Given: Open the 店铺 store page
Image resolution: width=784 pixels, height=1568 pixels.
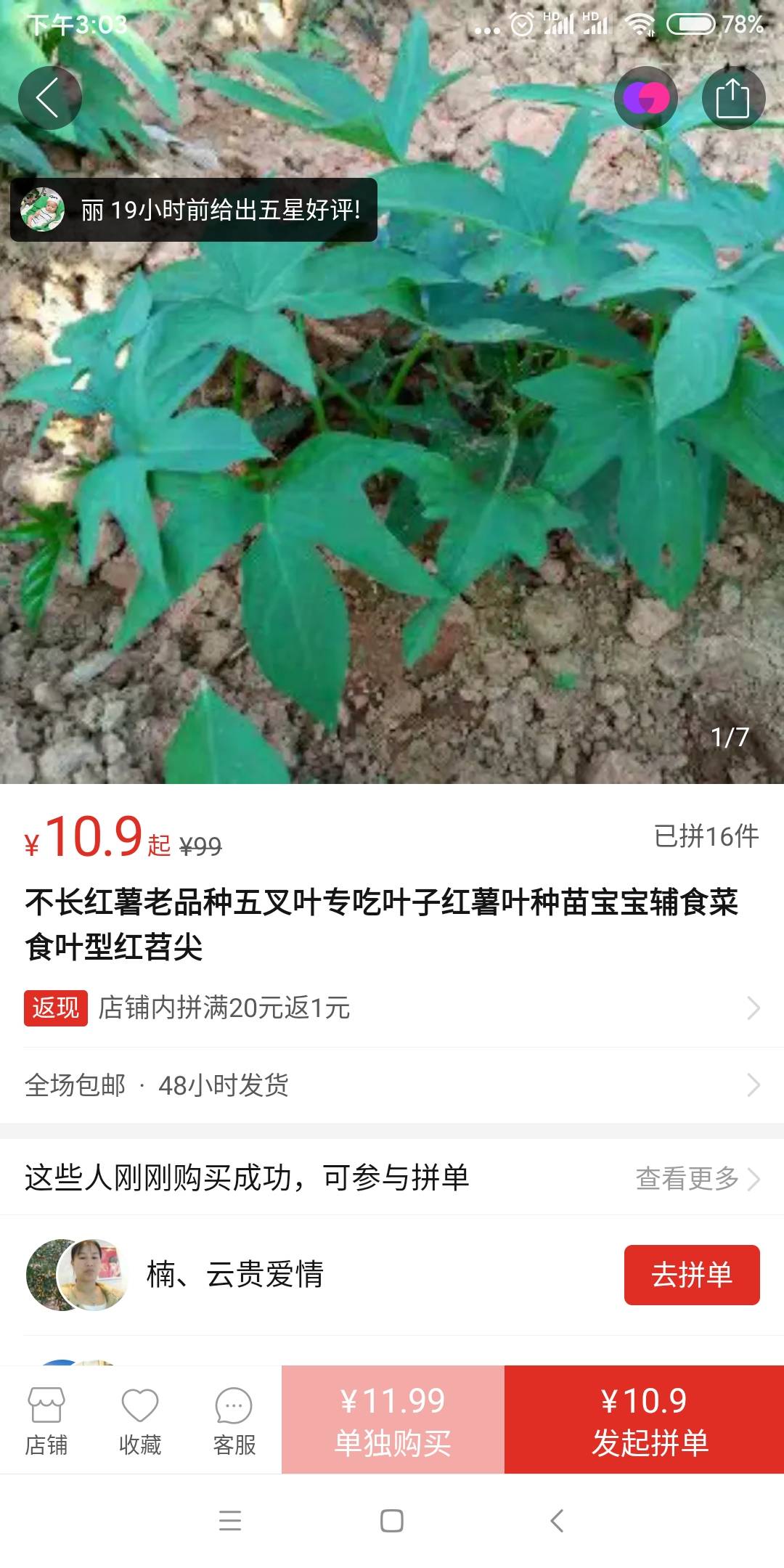Looking at the screenshot, I should click(x=46, y=1421).
